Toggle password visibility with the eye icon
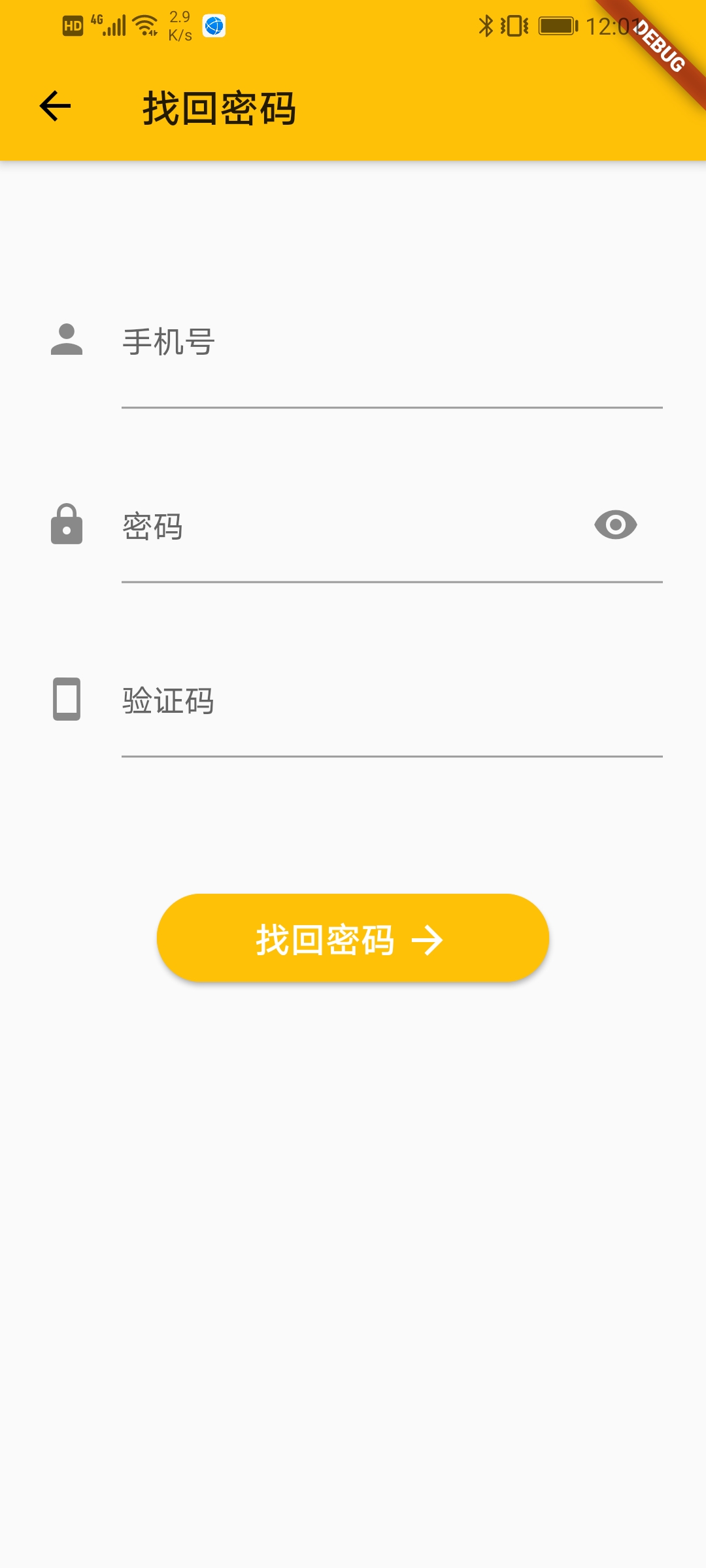Viewport: 706px width, 1568px height. pos(615,525)
